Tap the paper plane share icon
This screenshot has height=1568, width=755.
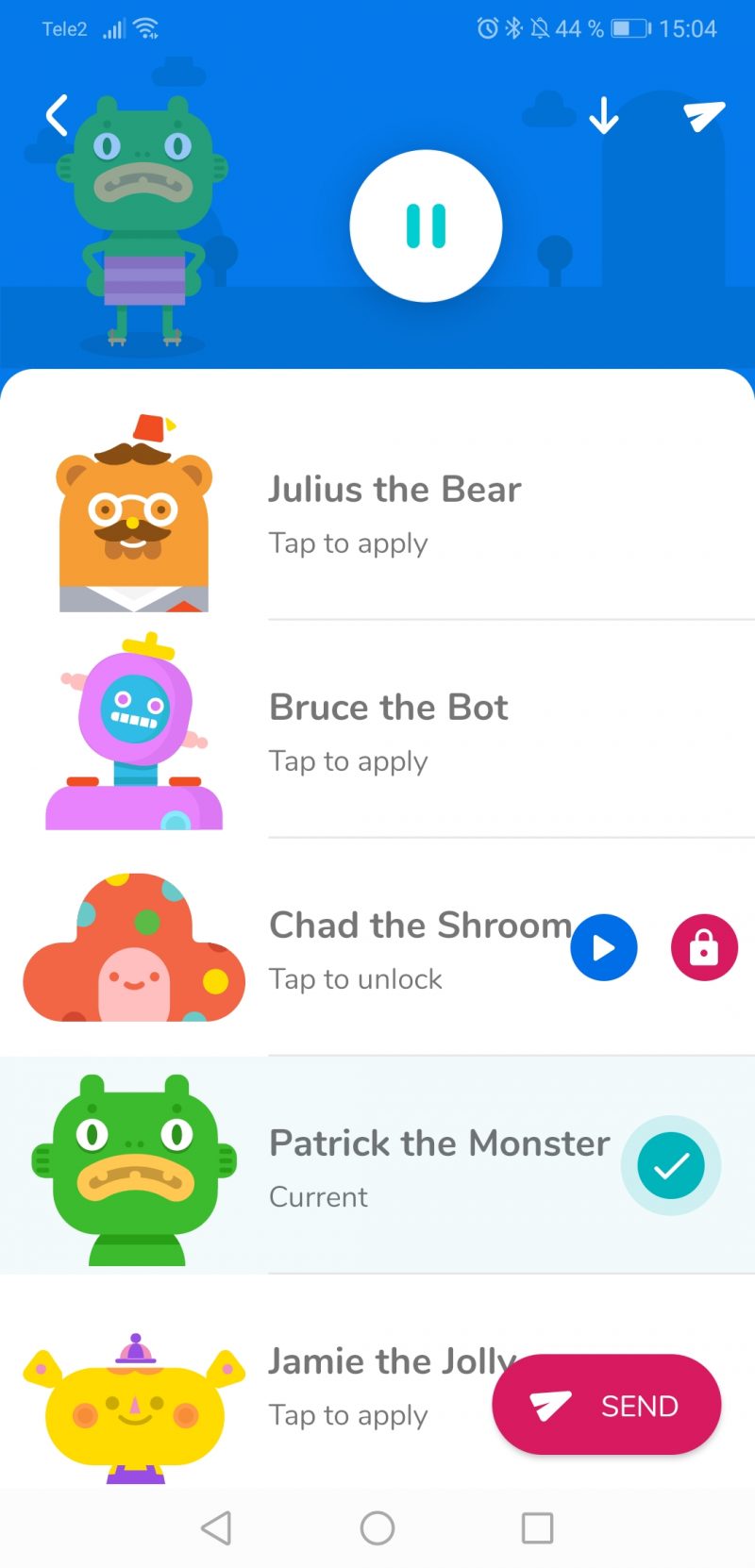pyautogui.click(x=703, y=112)
